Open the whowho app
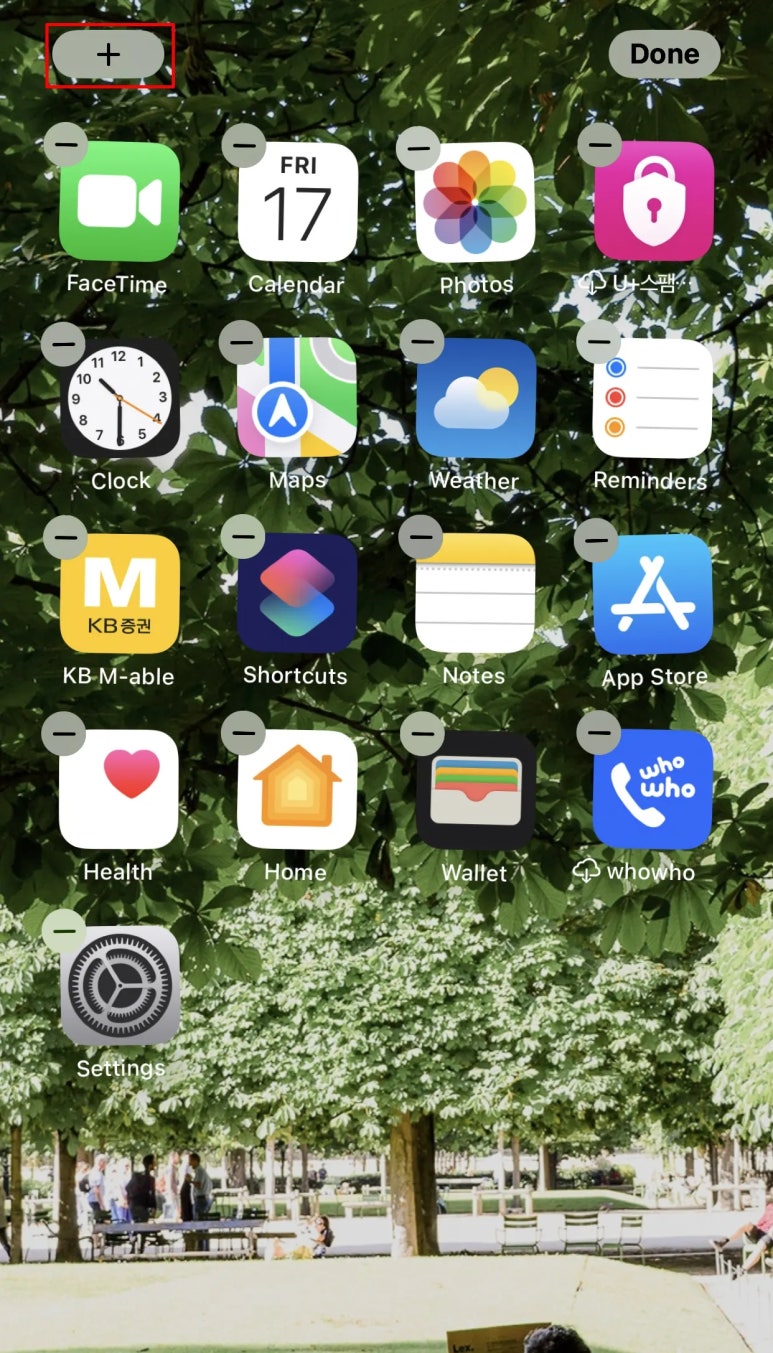The height and width of the screenshot is (1353, 773). coord(652,789)
